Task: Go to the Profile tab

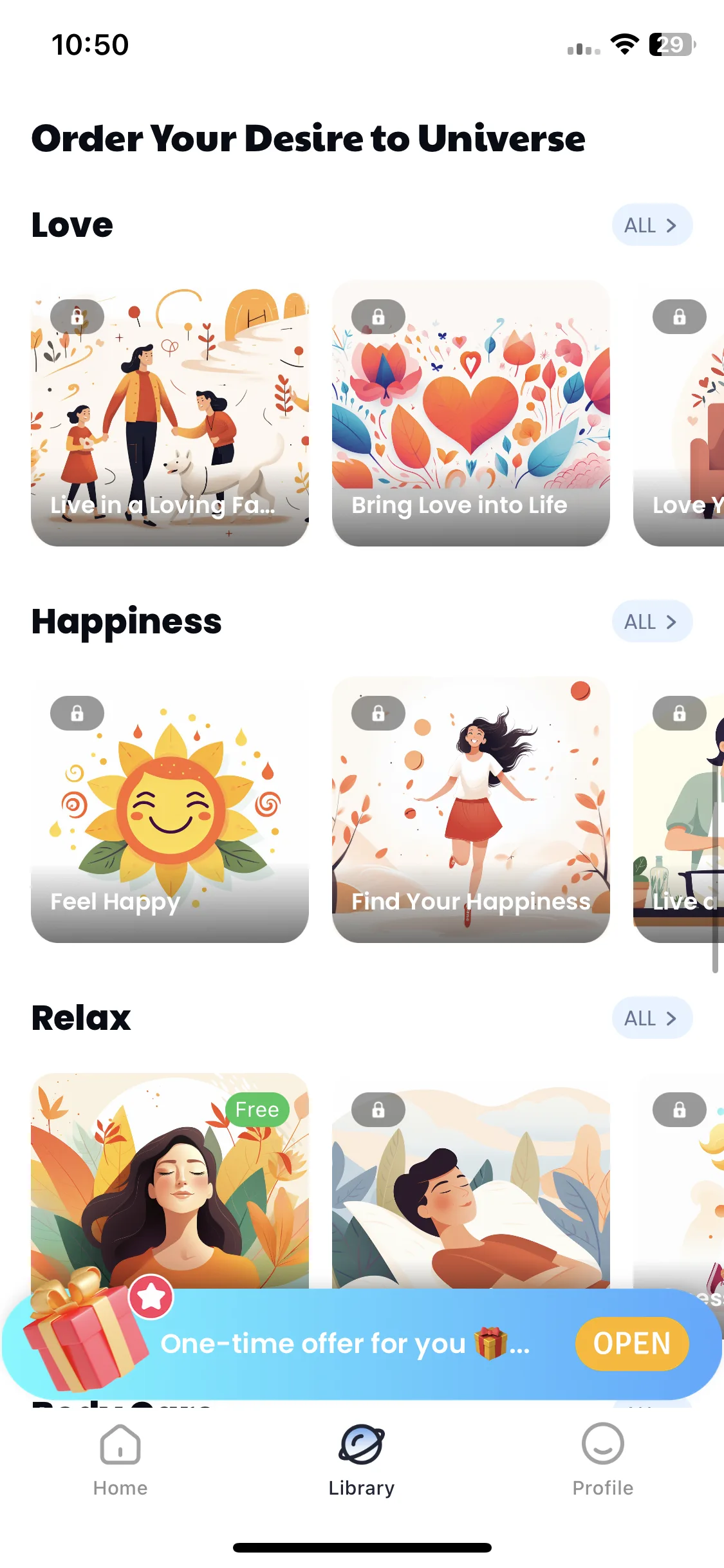Action: [x=602, y=1460]
